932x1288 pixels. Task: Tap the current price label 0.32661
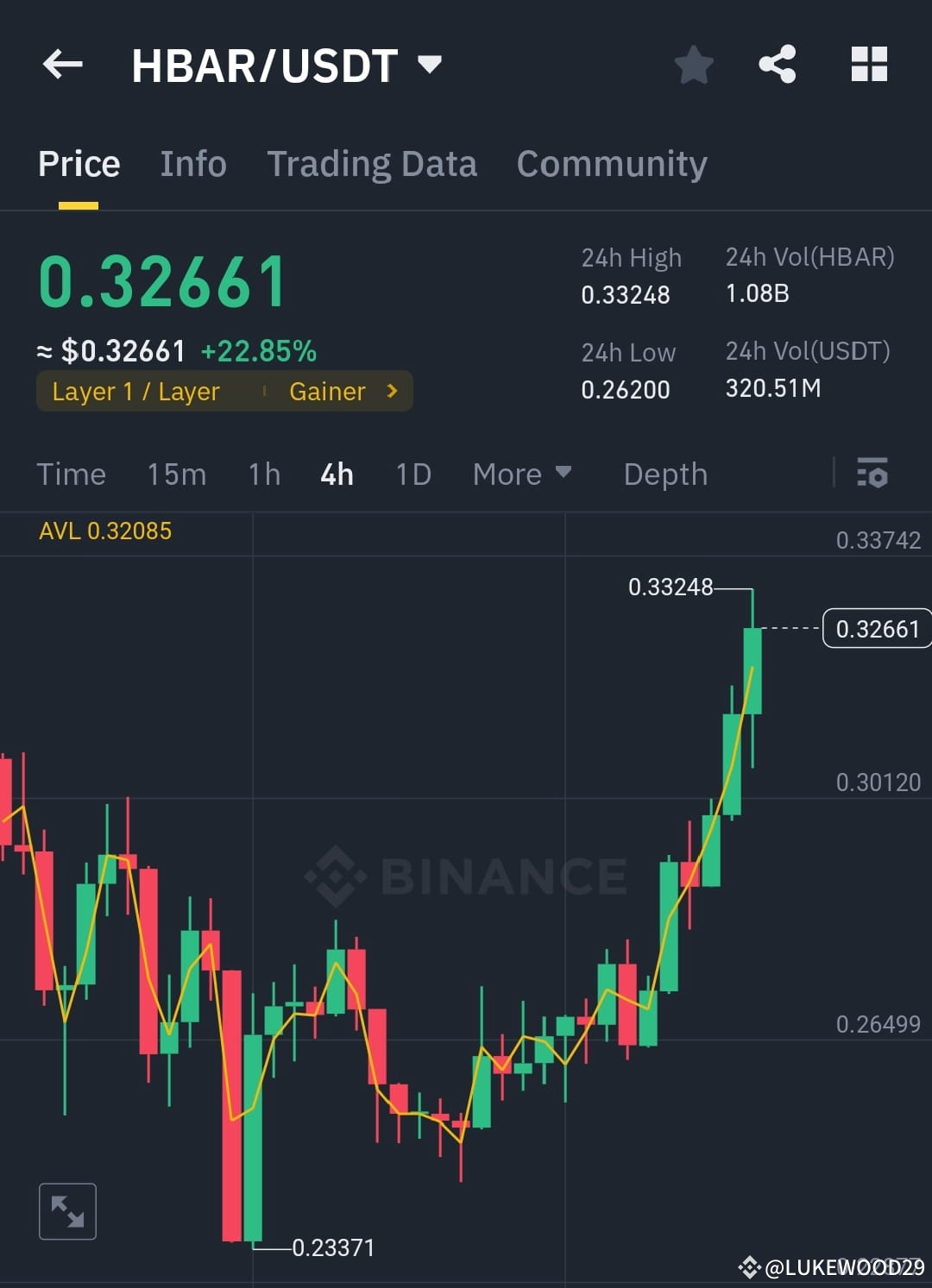coord(877,629)
